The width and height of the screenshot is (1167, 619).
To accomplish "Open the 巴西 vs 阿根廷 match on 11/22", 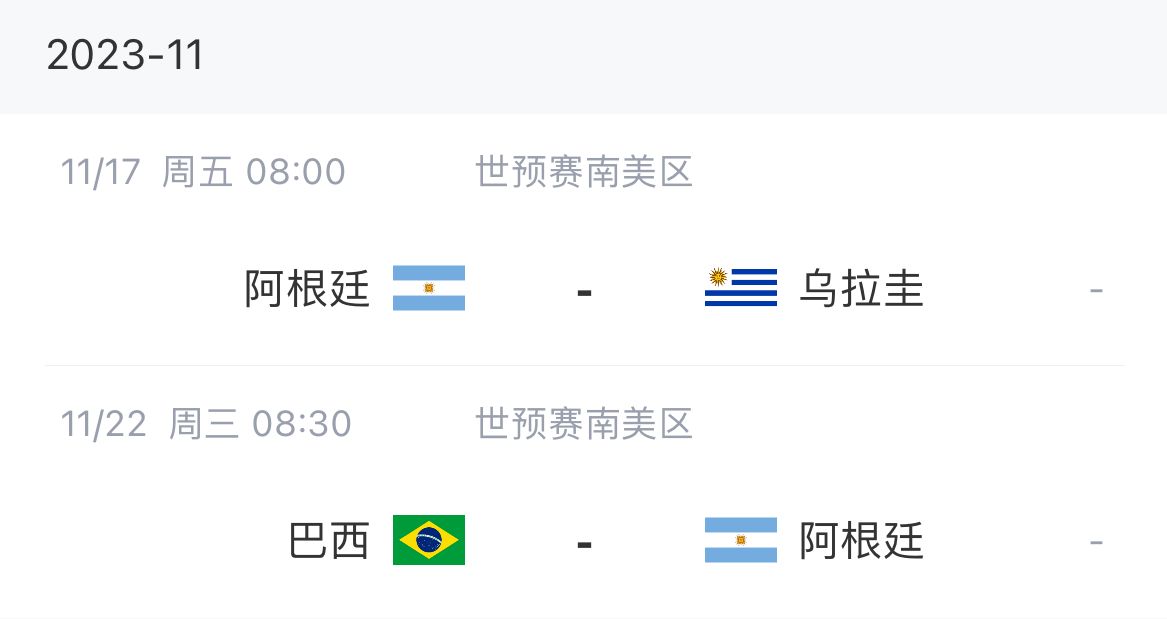I will pos(584,541).
